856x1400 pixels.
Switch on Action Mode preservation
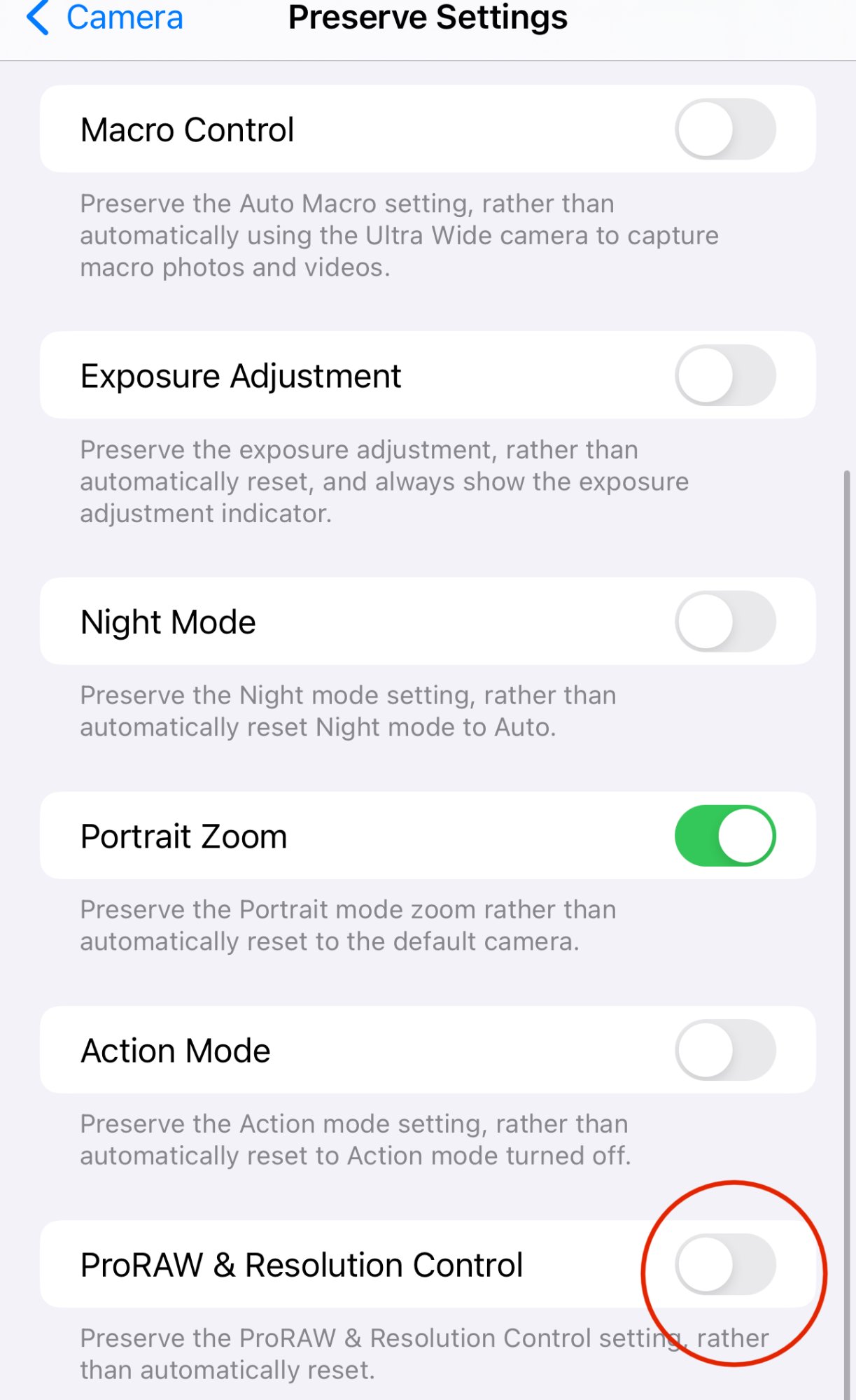[725, 1050]
